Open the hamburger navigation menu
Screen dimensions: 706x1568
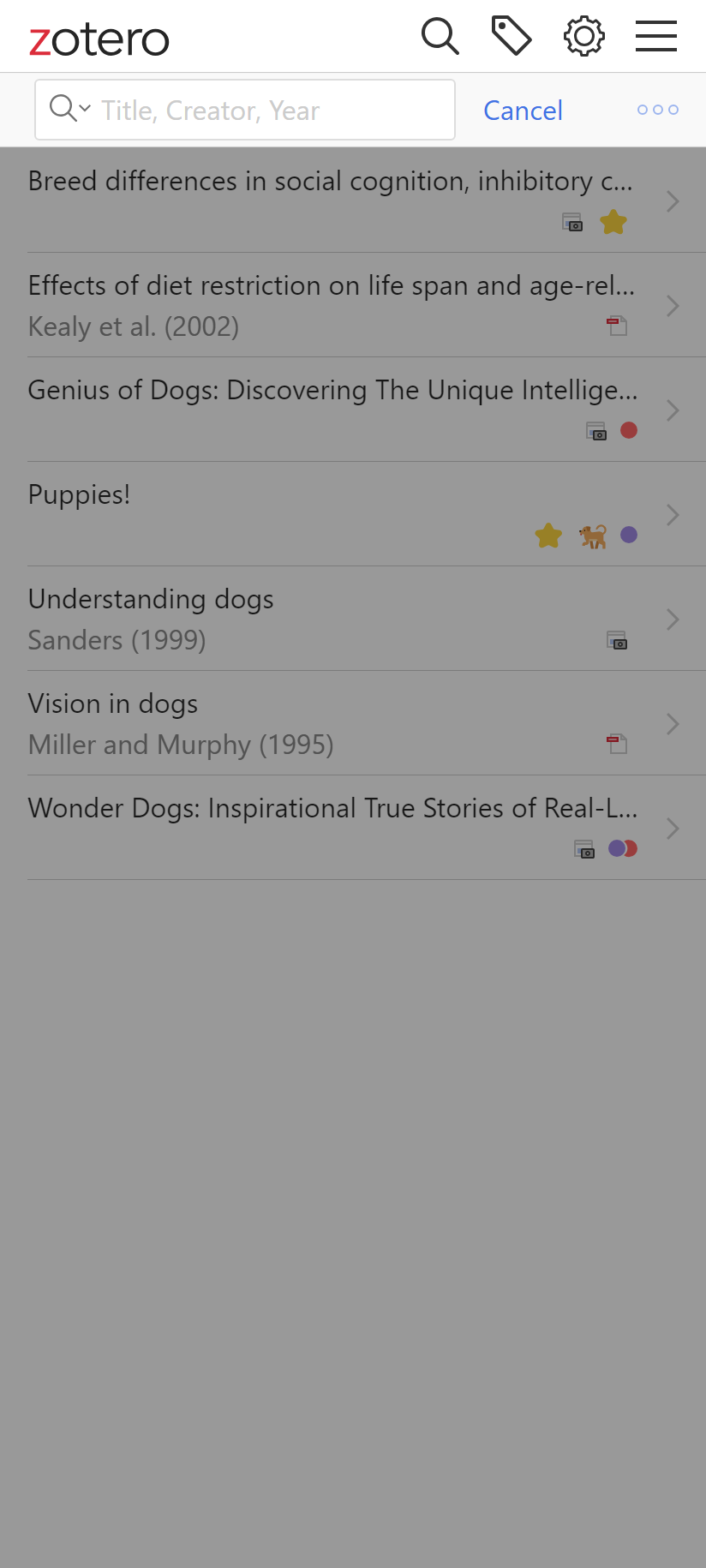656,37
